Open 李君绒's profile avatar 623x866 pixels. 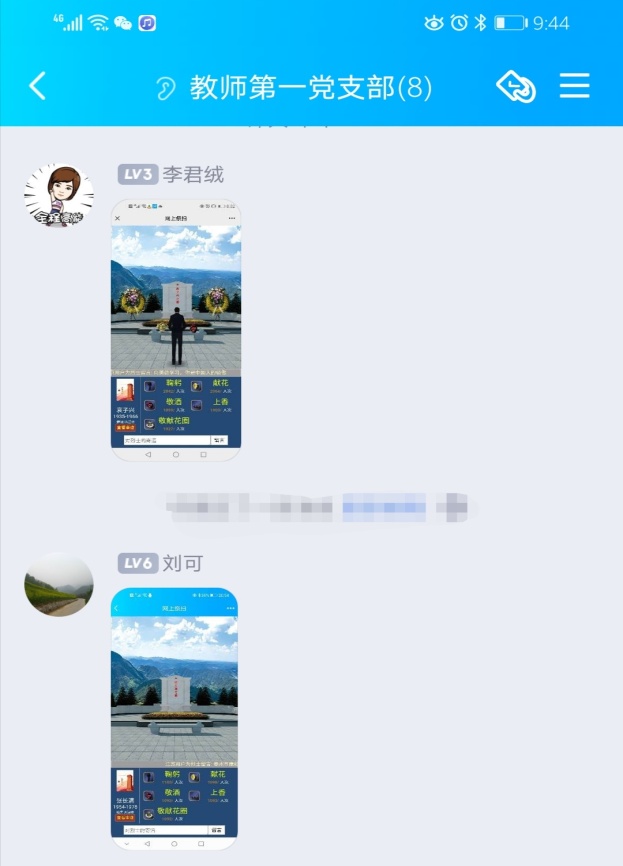click(59, 196)
